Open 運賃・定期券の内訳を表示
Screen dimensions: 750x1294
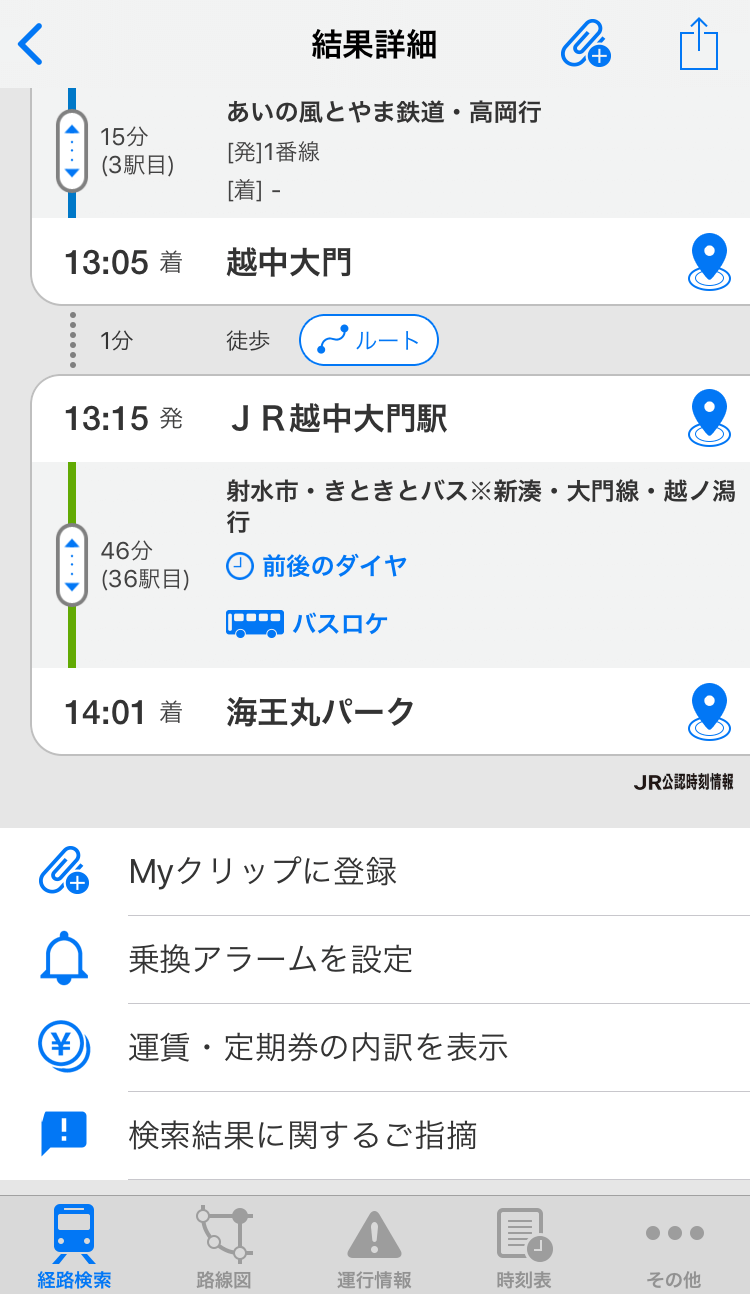pyautogui.click(x=375, y=1048)
